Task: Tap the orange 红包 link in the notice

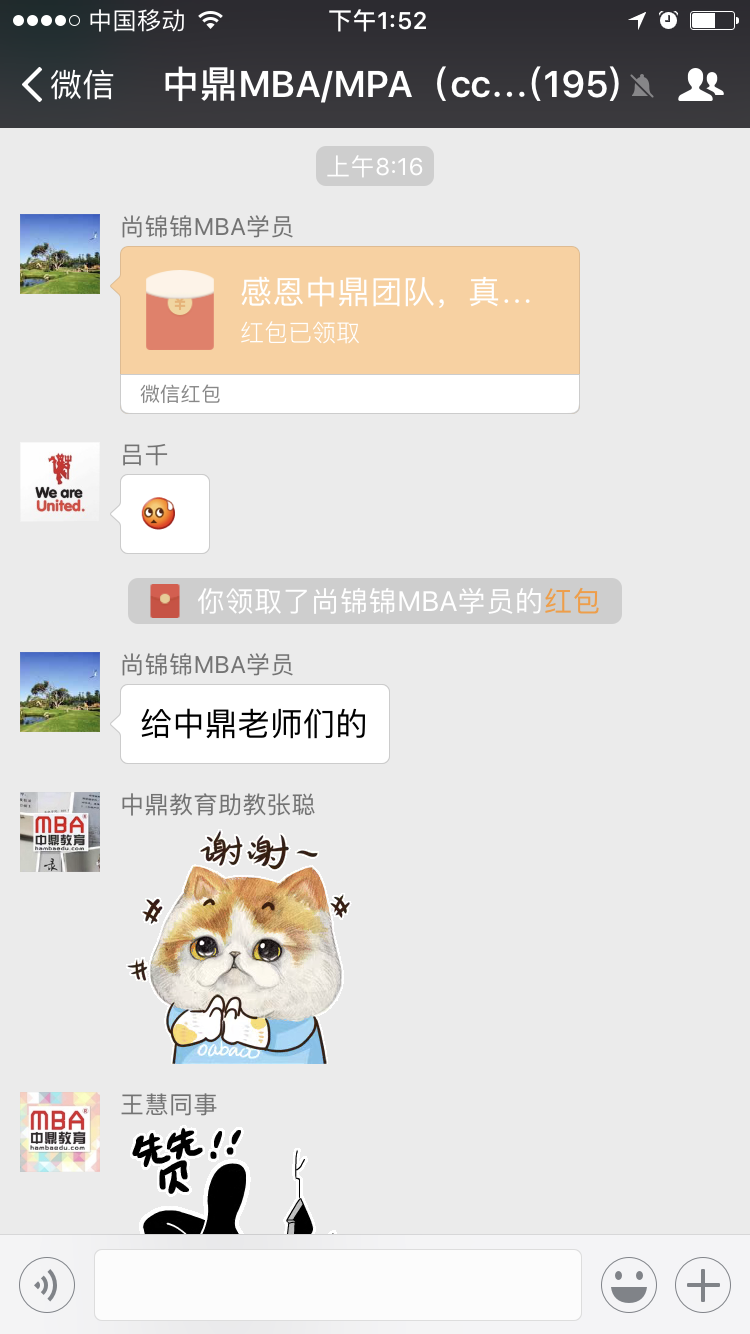Action: [572, 601]
